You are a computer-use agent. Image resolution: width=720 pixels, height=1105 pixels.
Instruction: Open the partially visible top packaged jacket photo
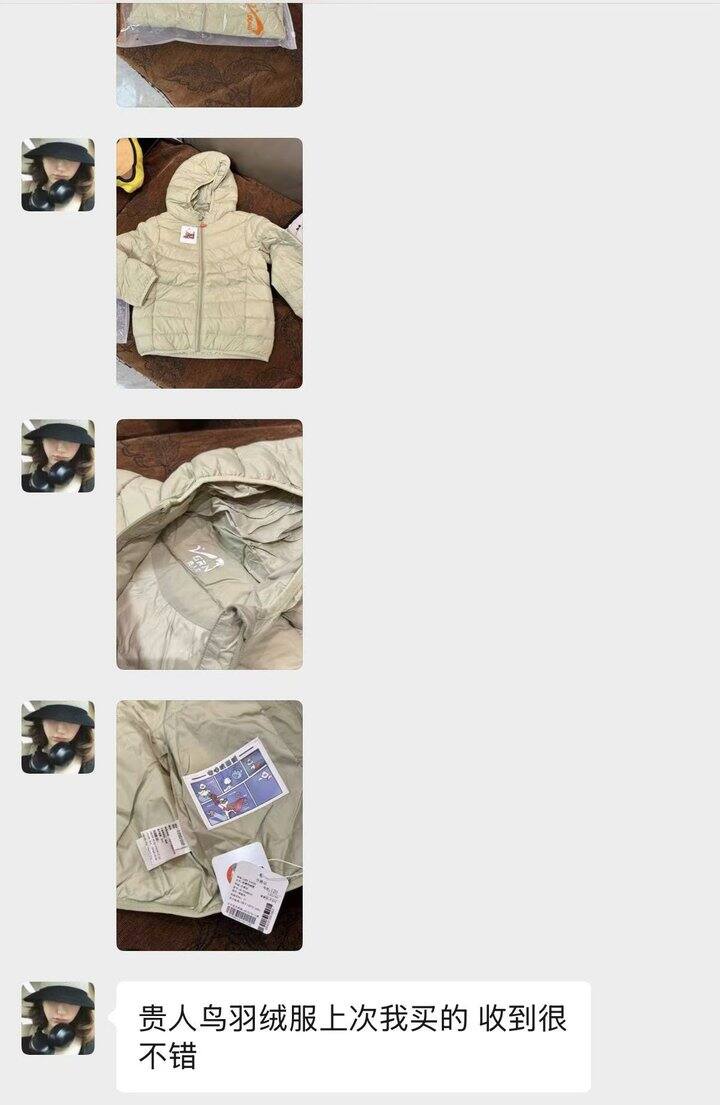point(209,55)
